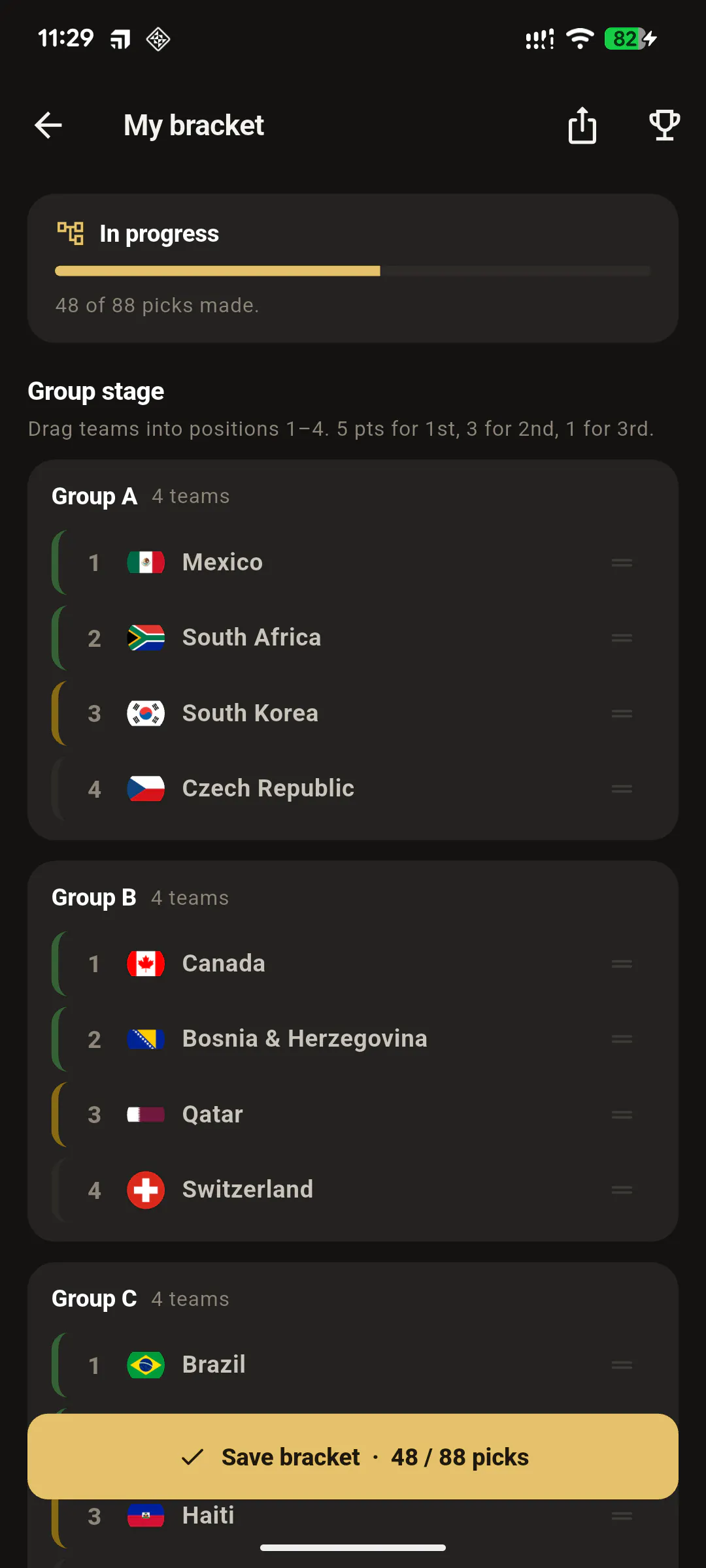
Task: Tap the Qatar team row
Action: pyautogui.click(x=353, y=1115)
